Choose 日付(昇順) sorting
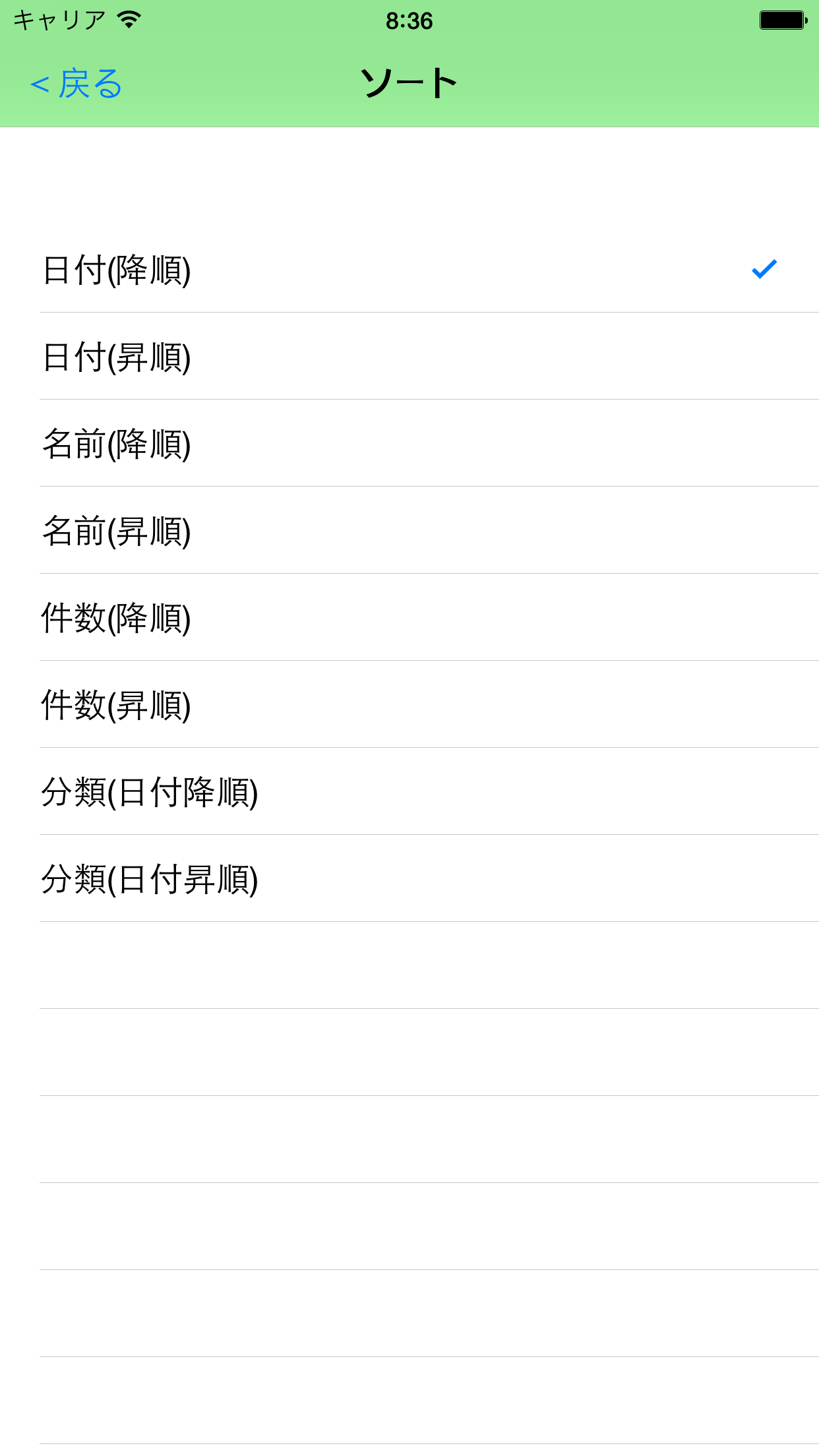Image resolution: width=819 pixels, height=1456 pixels. [409, 356]
